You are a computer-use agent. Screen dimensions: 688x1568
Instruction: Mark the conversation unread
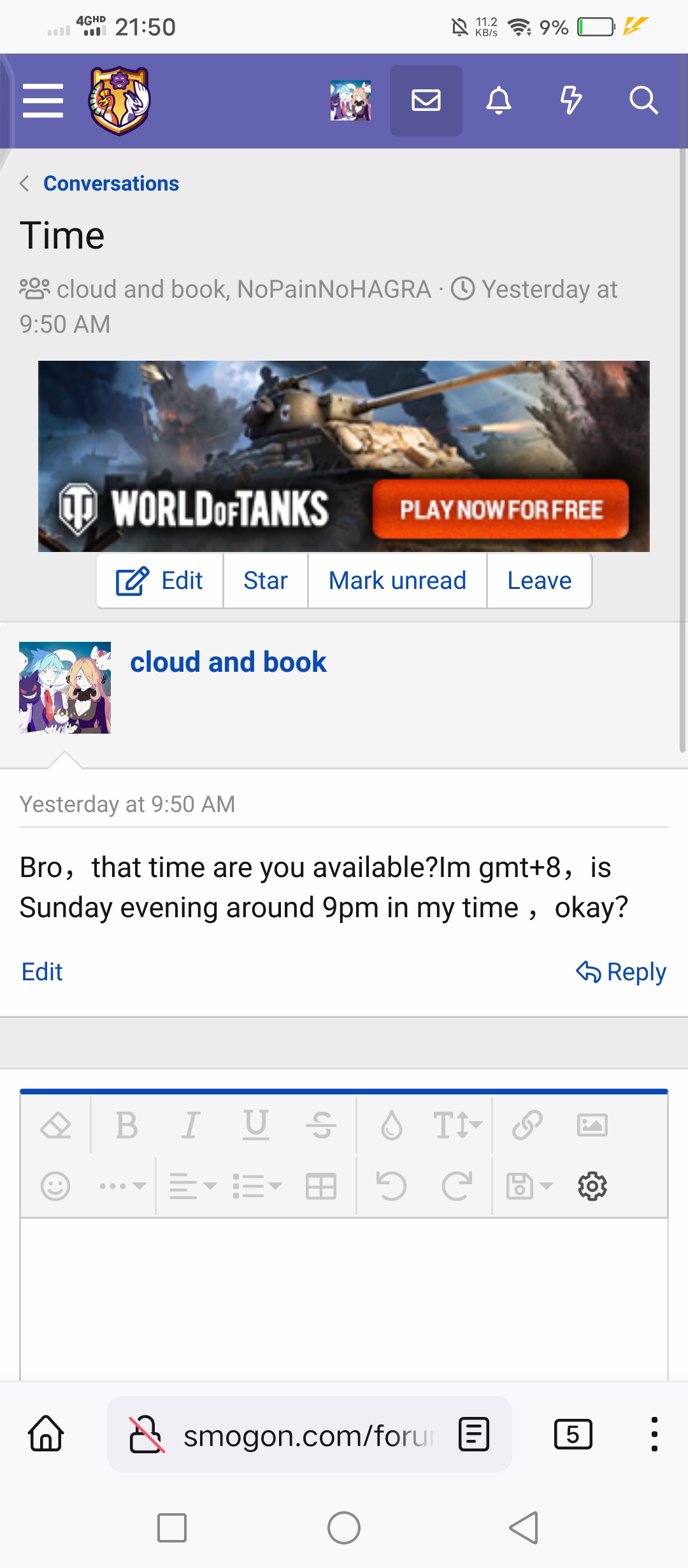[x=397, y=581]
